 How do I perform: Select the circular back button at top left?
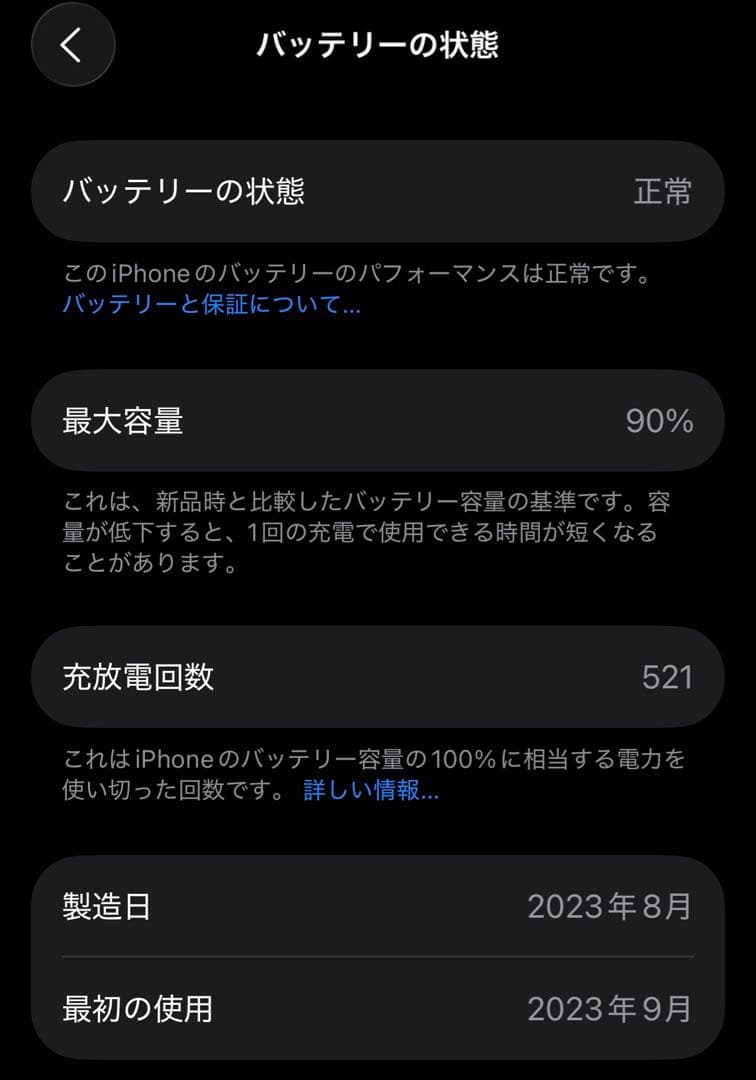coord(71,45)
